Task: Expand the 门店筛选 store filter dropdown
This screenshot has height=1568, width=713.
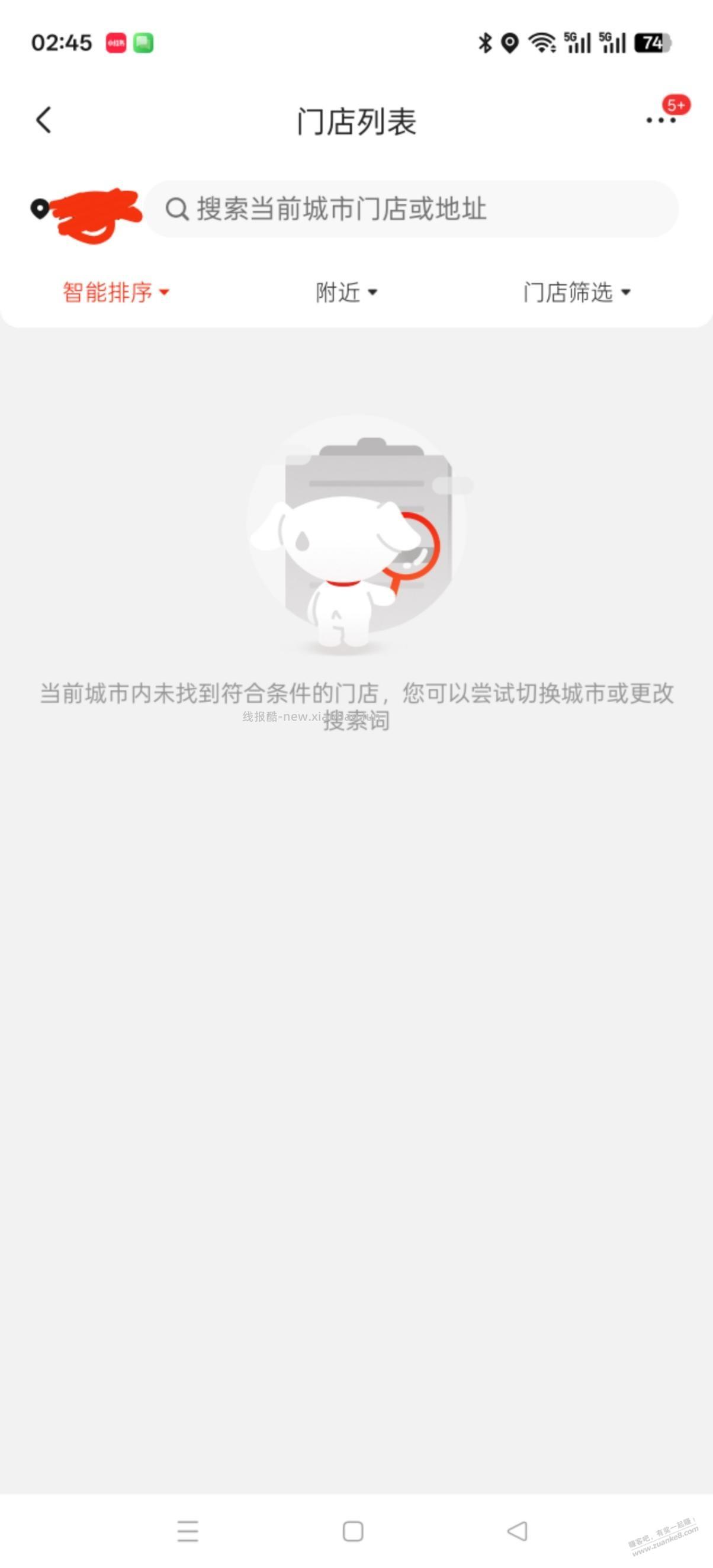Action: pyautogui.click(x=576, y=292)
